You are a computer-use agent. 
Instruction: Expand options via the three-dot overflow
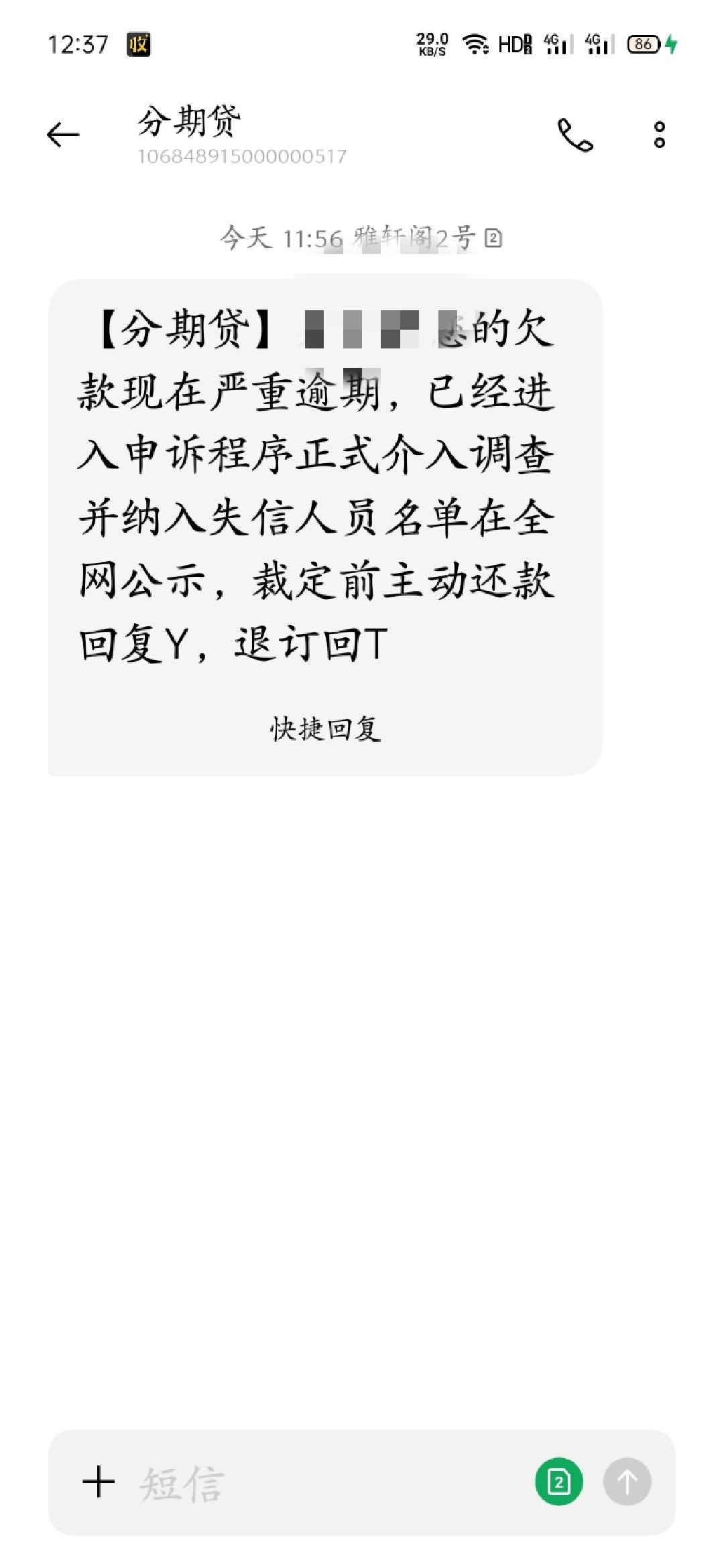tap(658, 135)
